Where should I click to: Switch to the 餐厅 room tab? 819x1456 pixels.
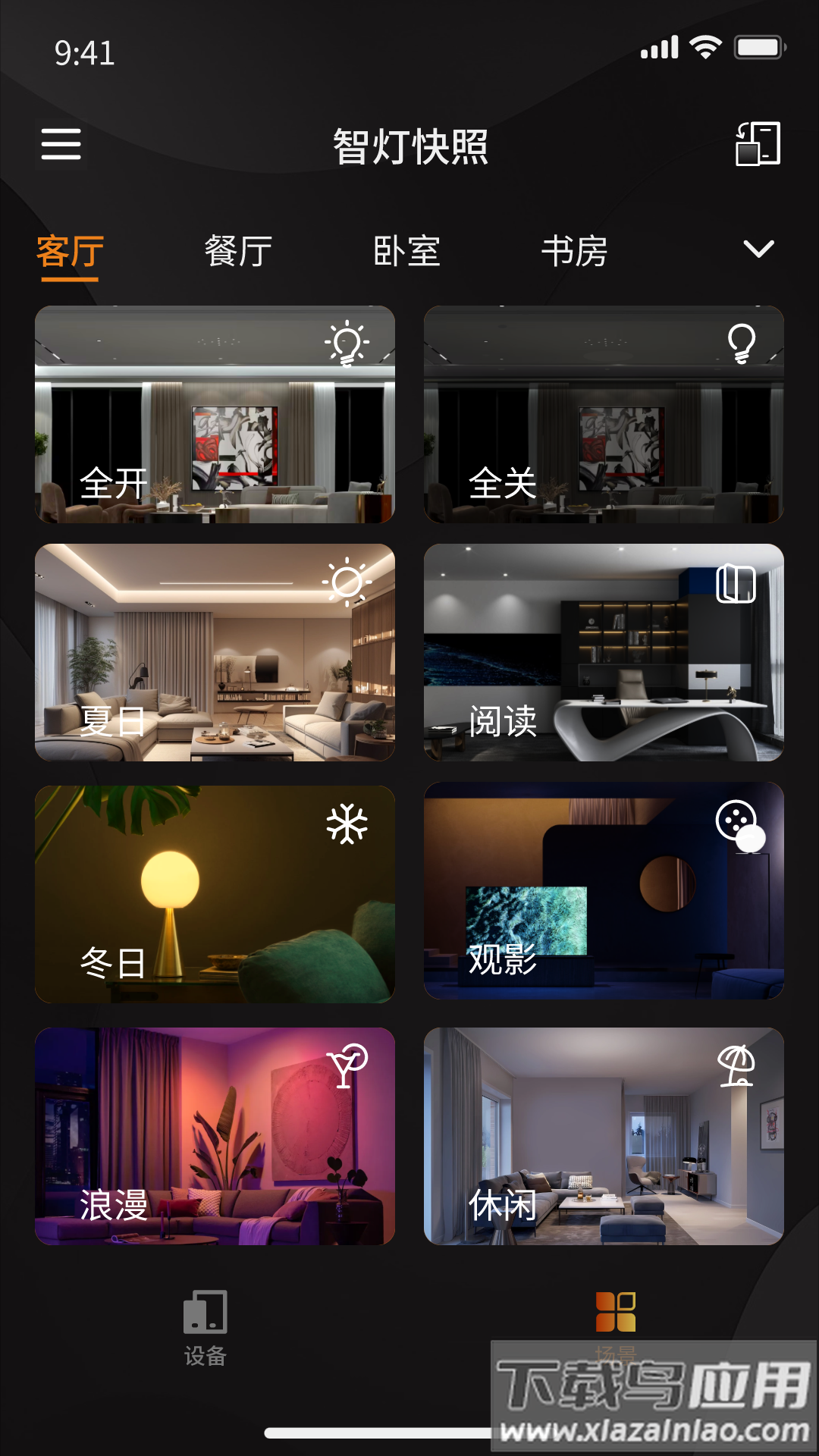tap(236, 250)
